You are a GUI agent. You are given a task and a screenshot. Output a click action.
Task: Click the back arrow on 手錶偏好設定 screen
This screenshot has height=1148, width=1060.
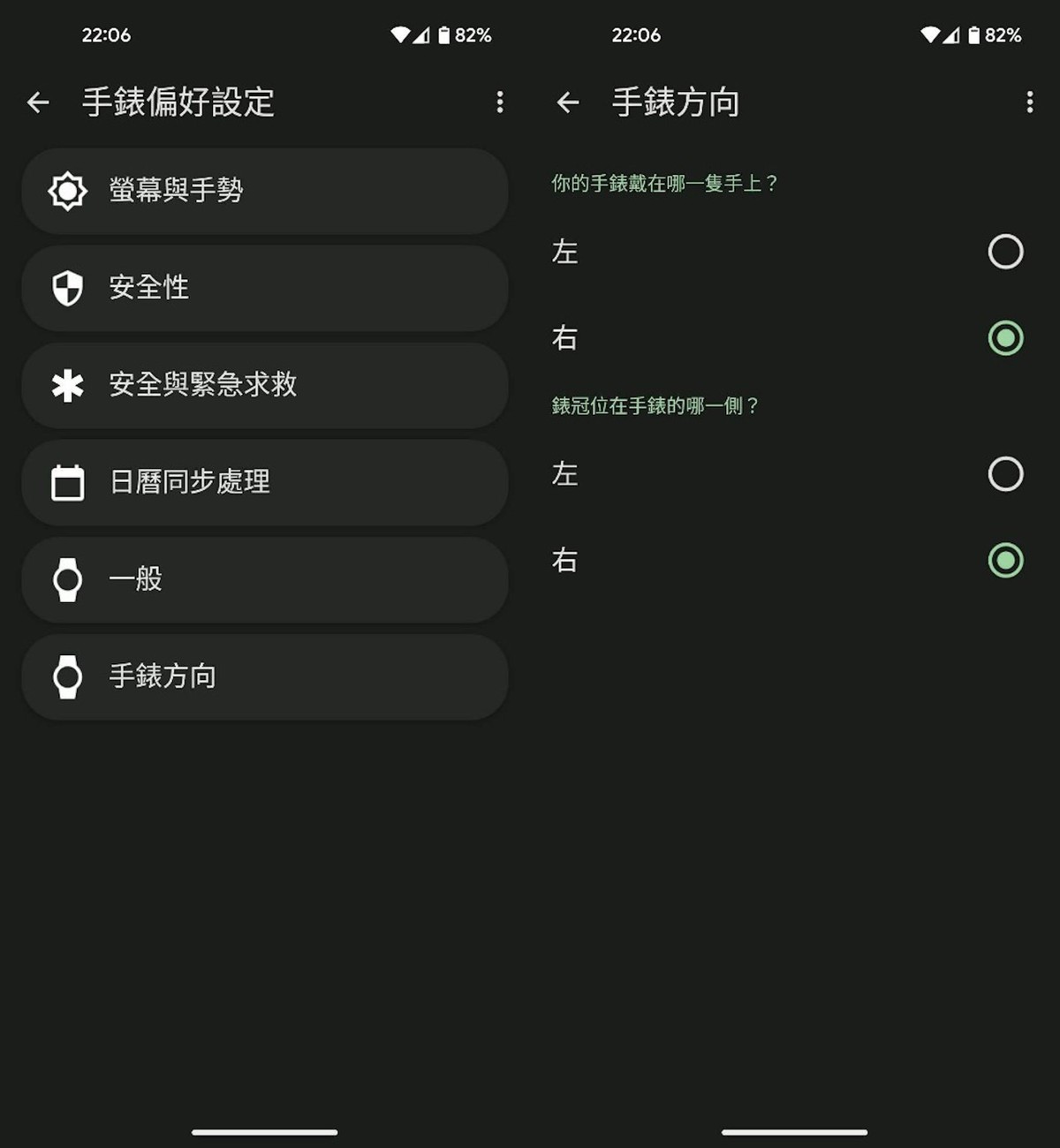coord(38,102)
